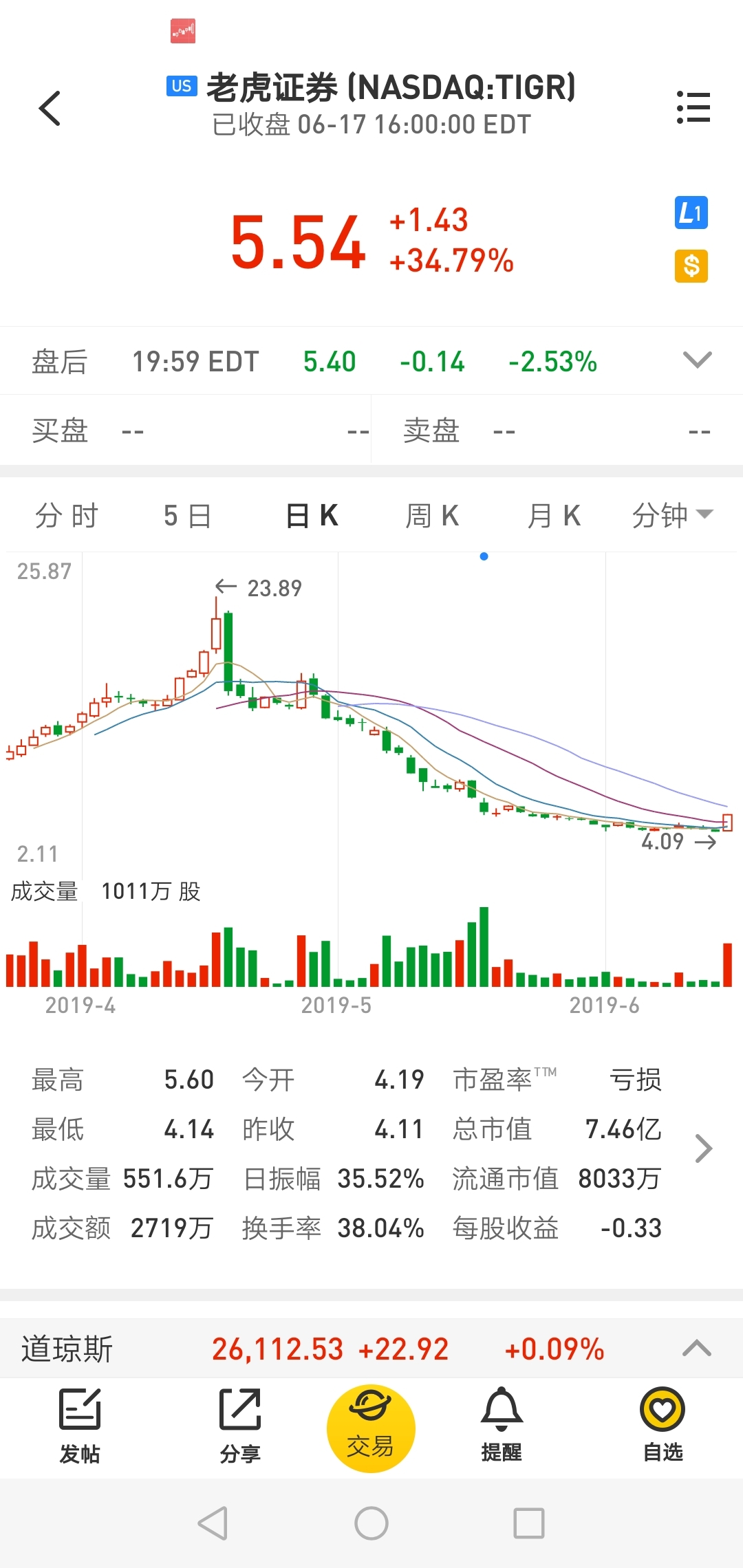This screenshot has width=743, height=1568.
Task: Switch to the 5日 chart tab
Action: (x=187, y=515)
